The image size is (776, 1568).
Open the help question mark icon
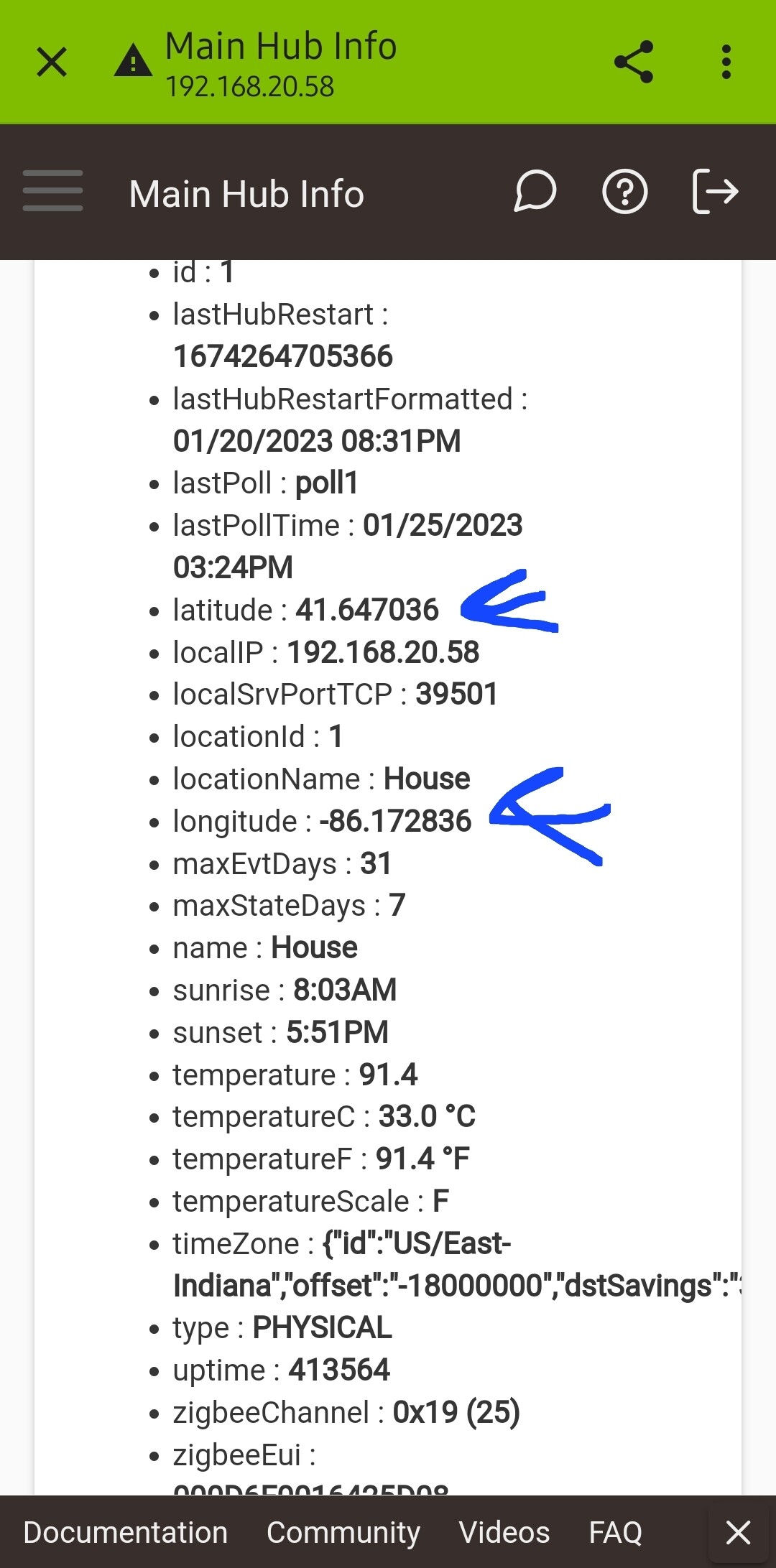[x=624, y=192]
